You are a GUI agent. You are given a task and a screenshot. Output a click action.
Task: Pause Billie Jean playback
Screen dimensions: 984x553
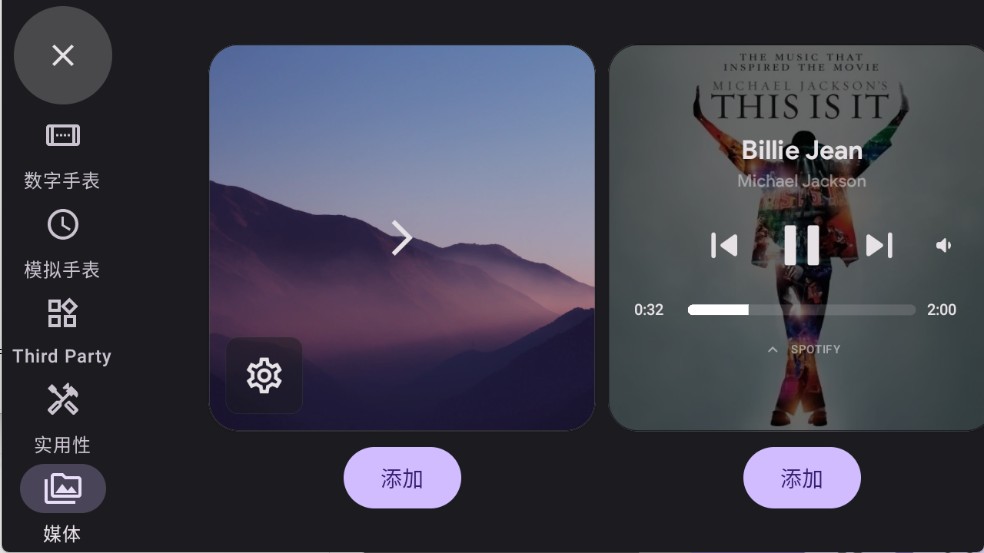click(x=801, y=245)
